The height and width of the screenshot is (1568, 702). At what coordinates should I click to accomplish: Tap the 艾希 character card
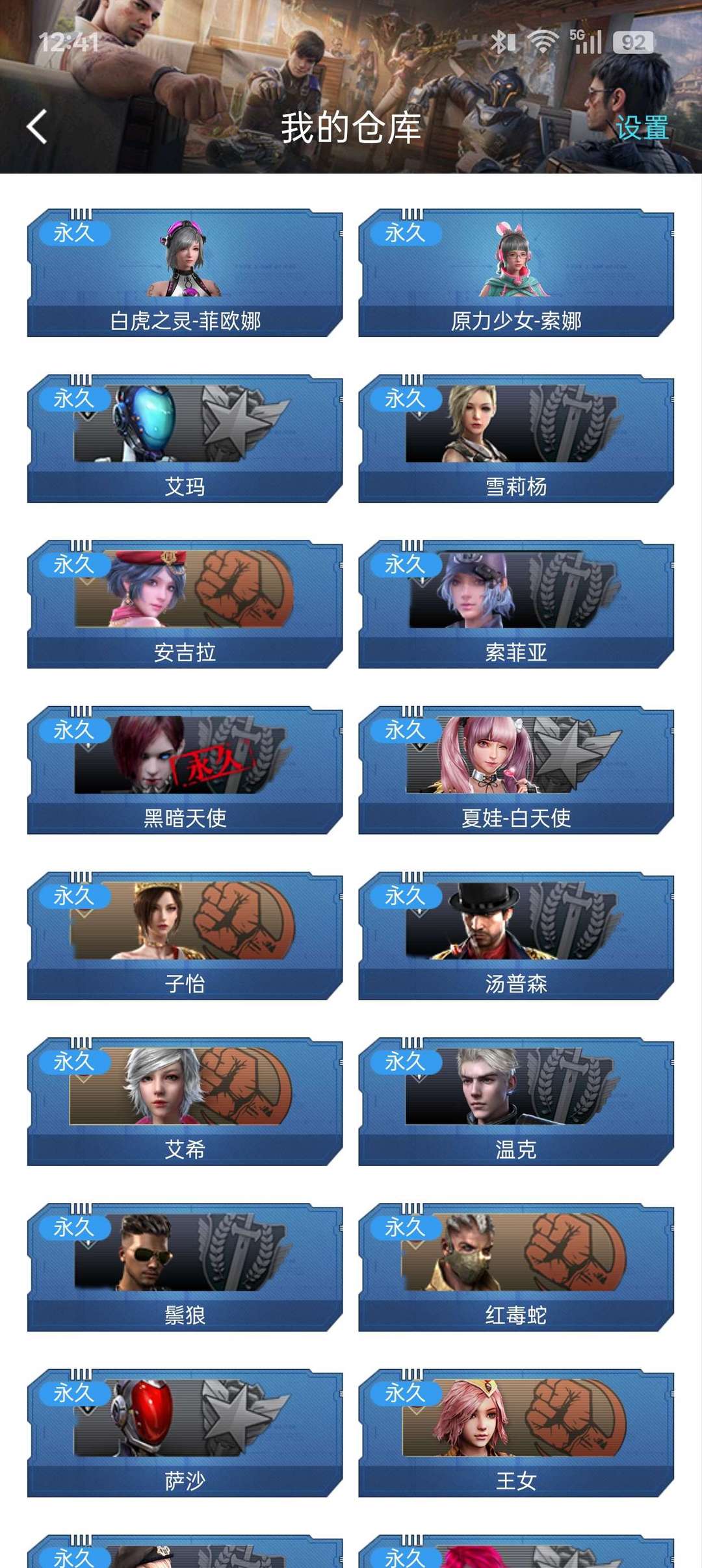pos(185,1101)
